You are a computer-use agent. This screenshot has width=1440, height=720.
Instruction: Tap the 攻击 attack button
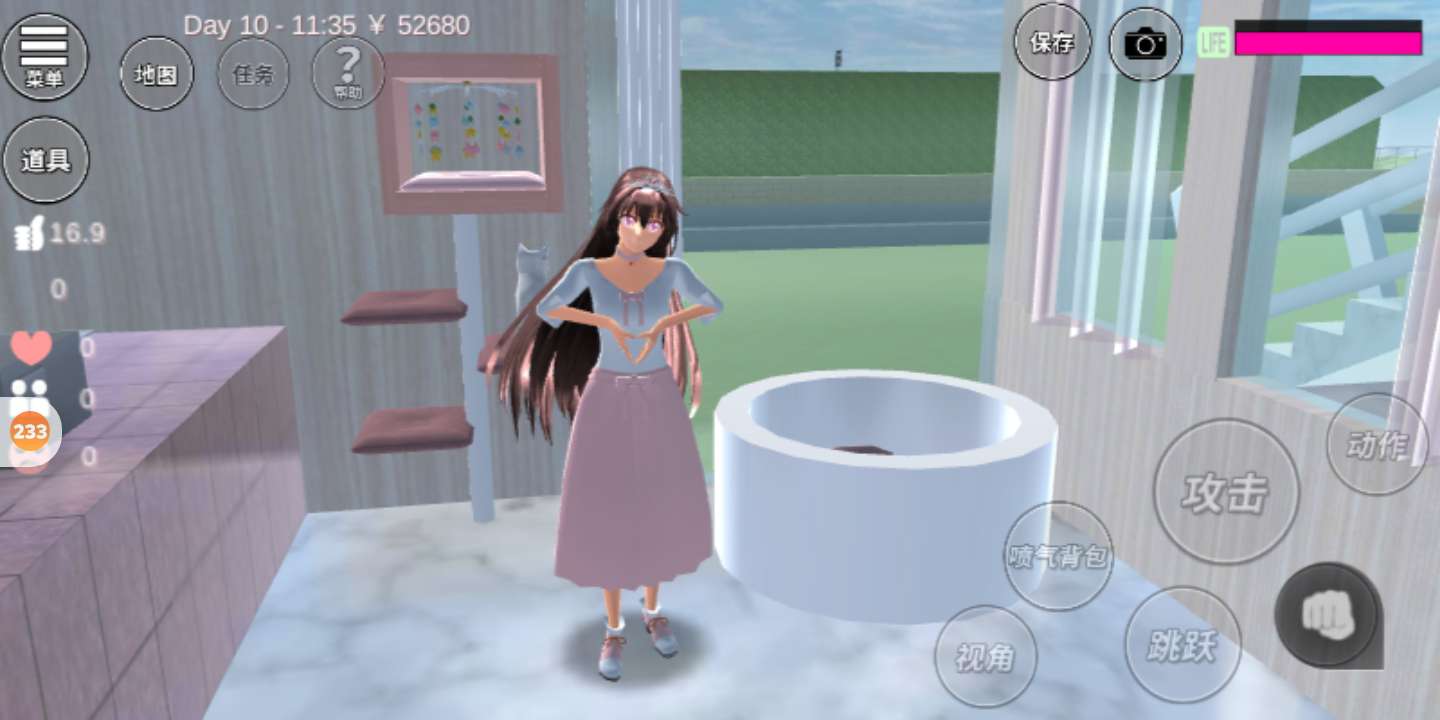pos(1225,492)
